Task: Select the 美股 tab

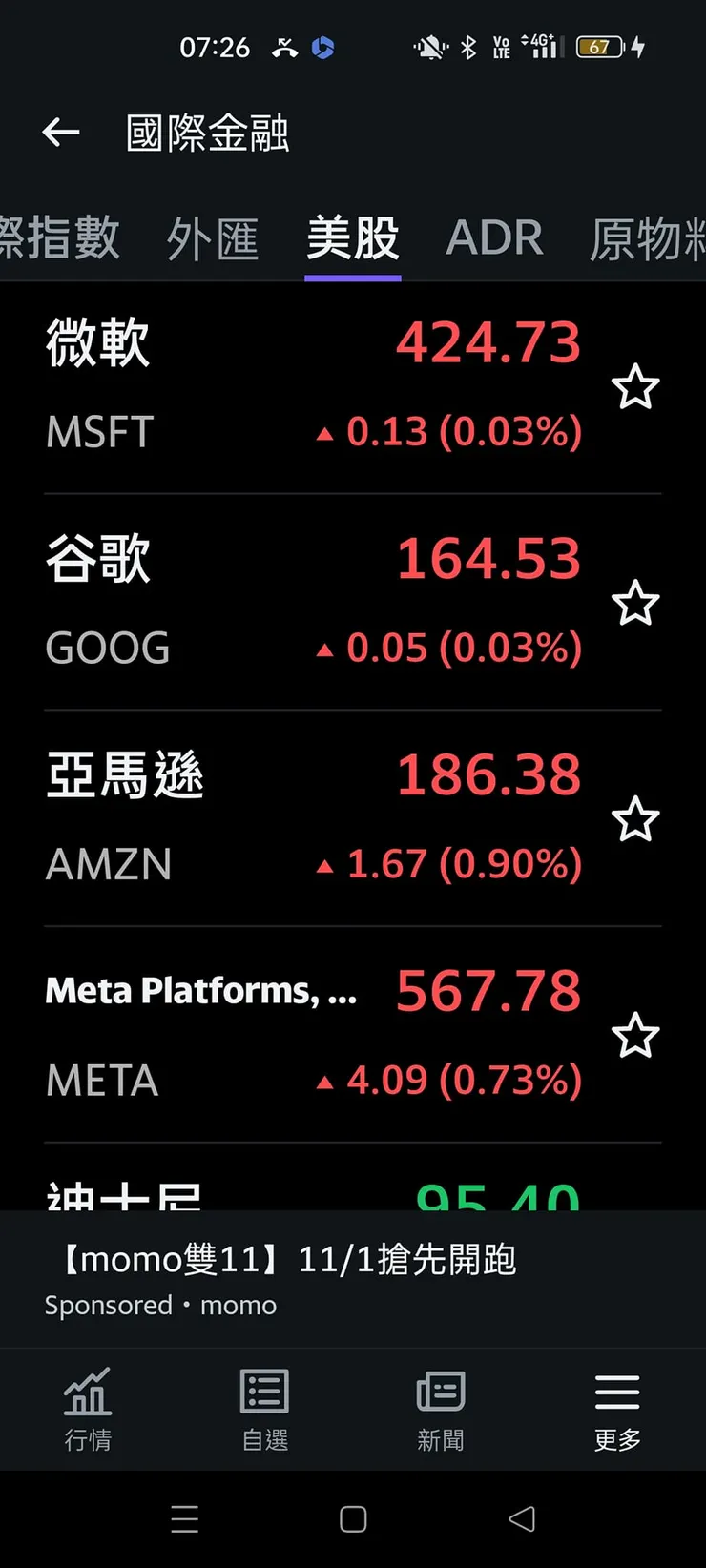Action: (353, 238)
